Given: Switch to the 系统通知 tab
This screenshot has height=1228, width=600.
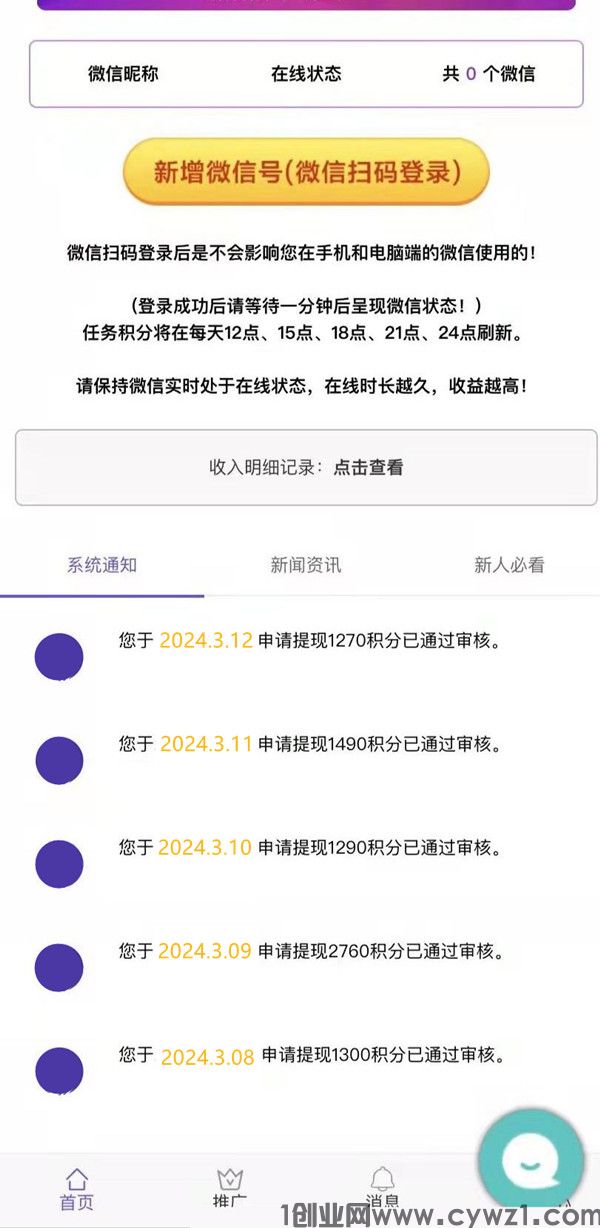Looking at the screenshot, I should tap(102, 565).
